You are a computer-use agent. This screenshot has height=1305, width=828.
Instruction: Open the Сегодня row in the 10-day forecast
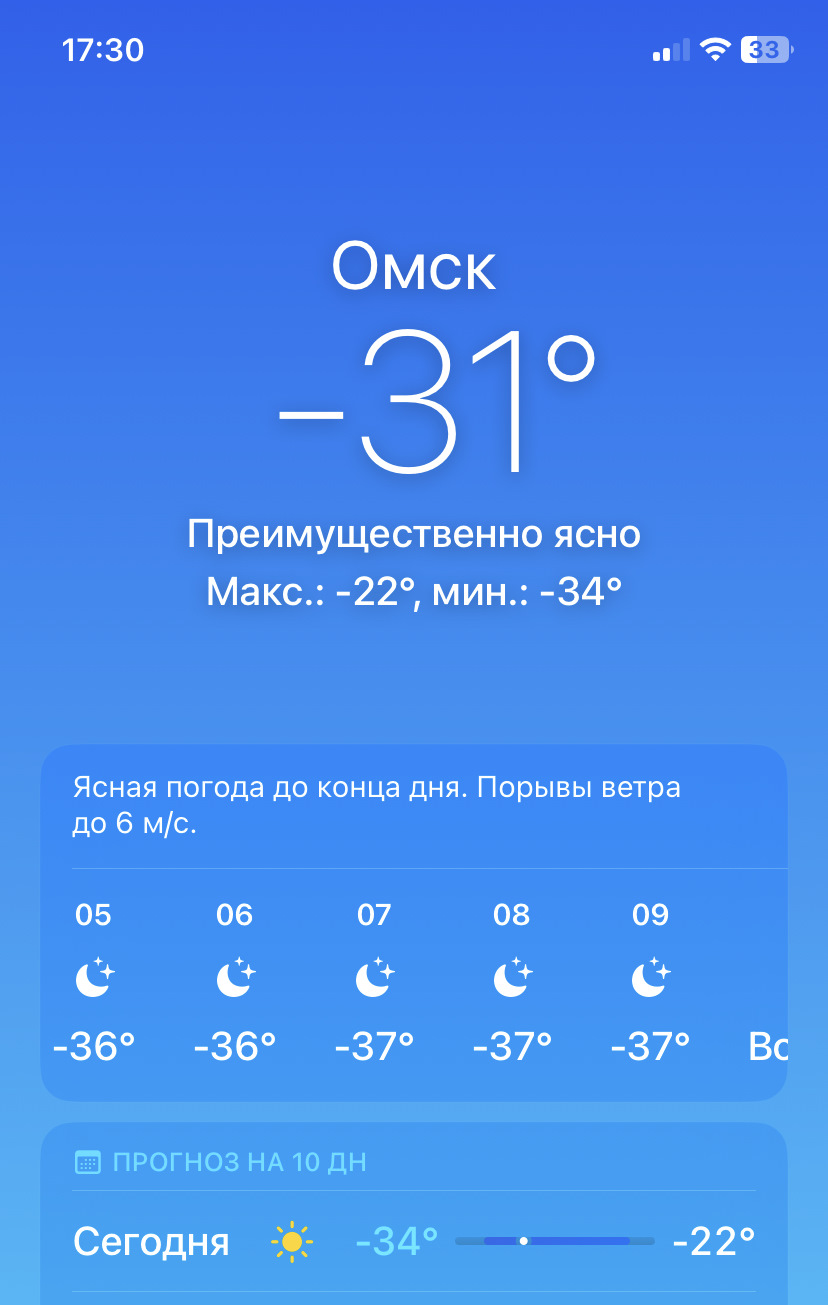[413, 1241]
